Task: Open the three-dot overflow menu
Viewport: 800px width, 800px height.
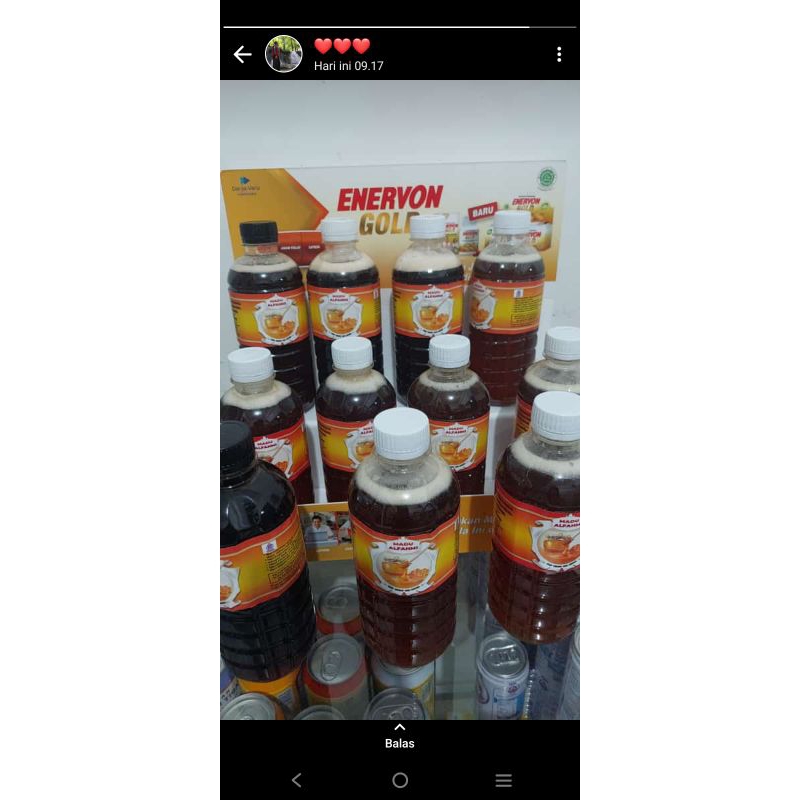Action: [558, 54]
